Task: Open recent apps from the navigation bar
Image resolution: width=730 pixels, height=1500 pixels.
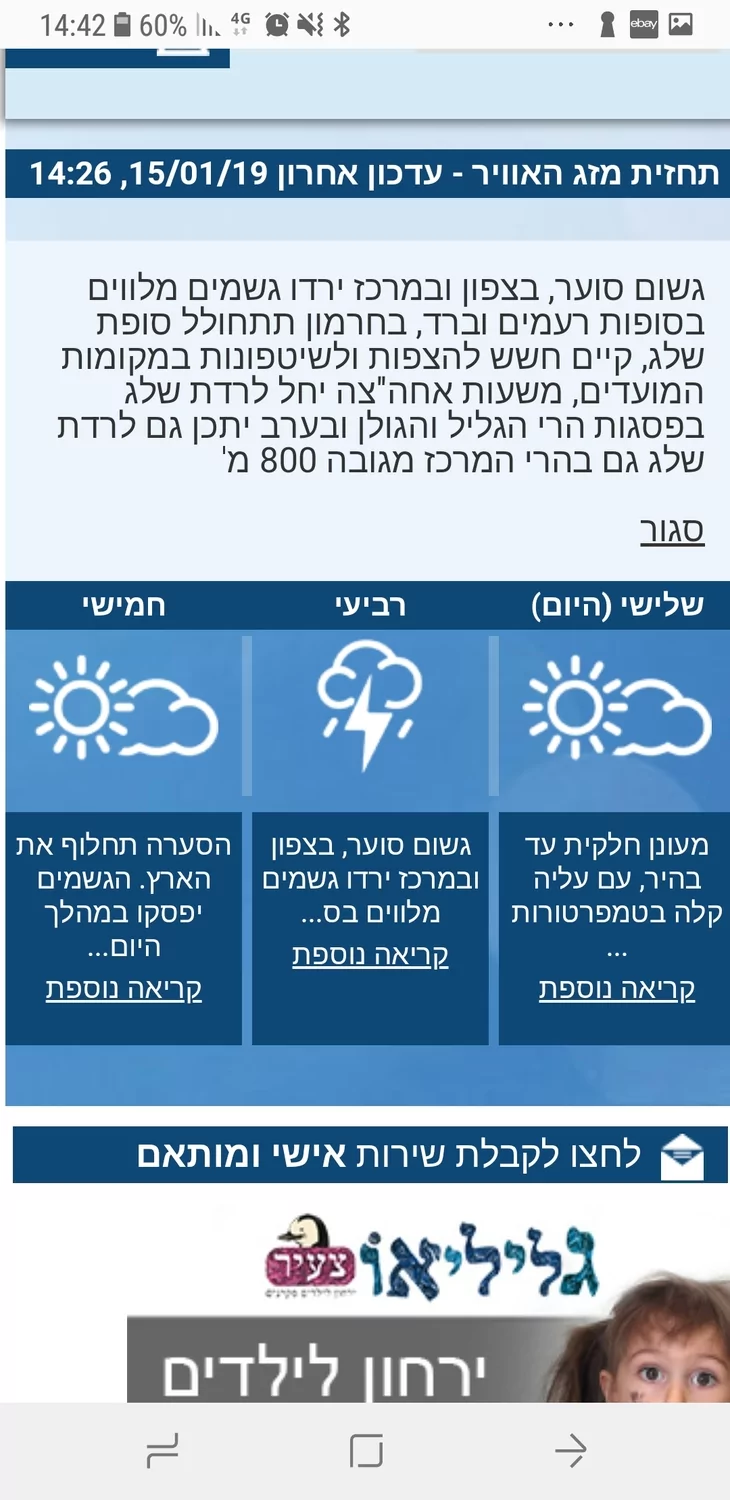Action: coord(161,1450)
